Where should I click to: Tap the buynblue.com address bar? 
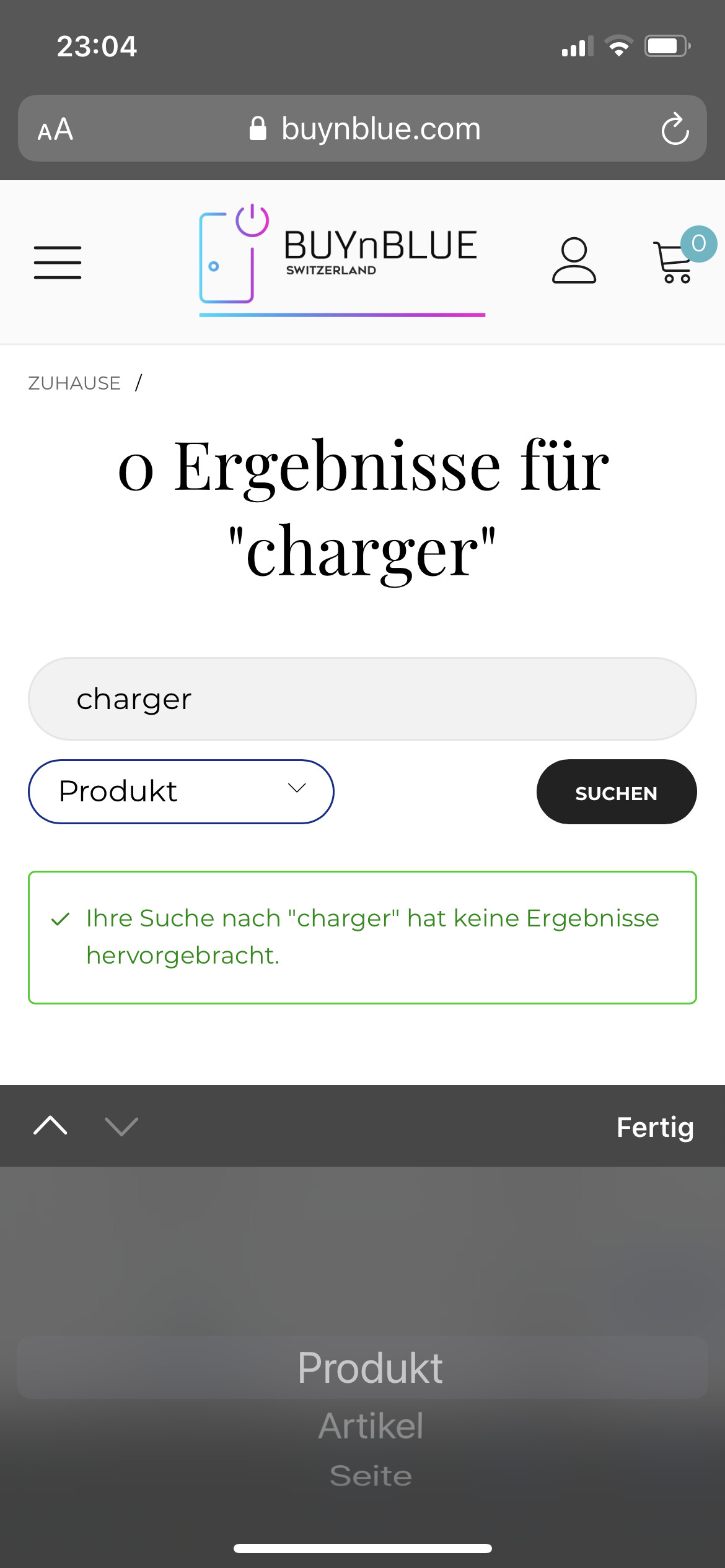pos(366,129)
